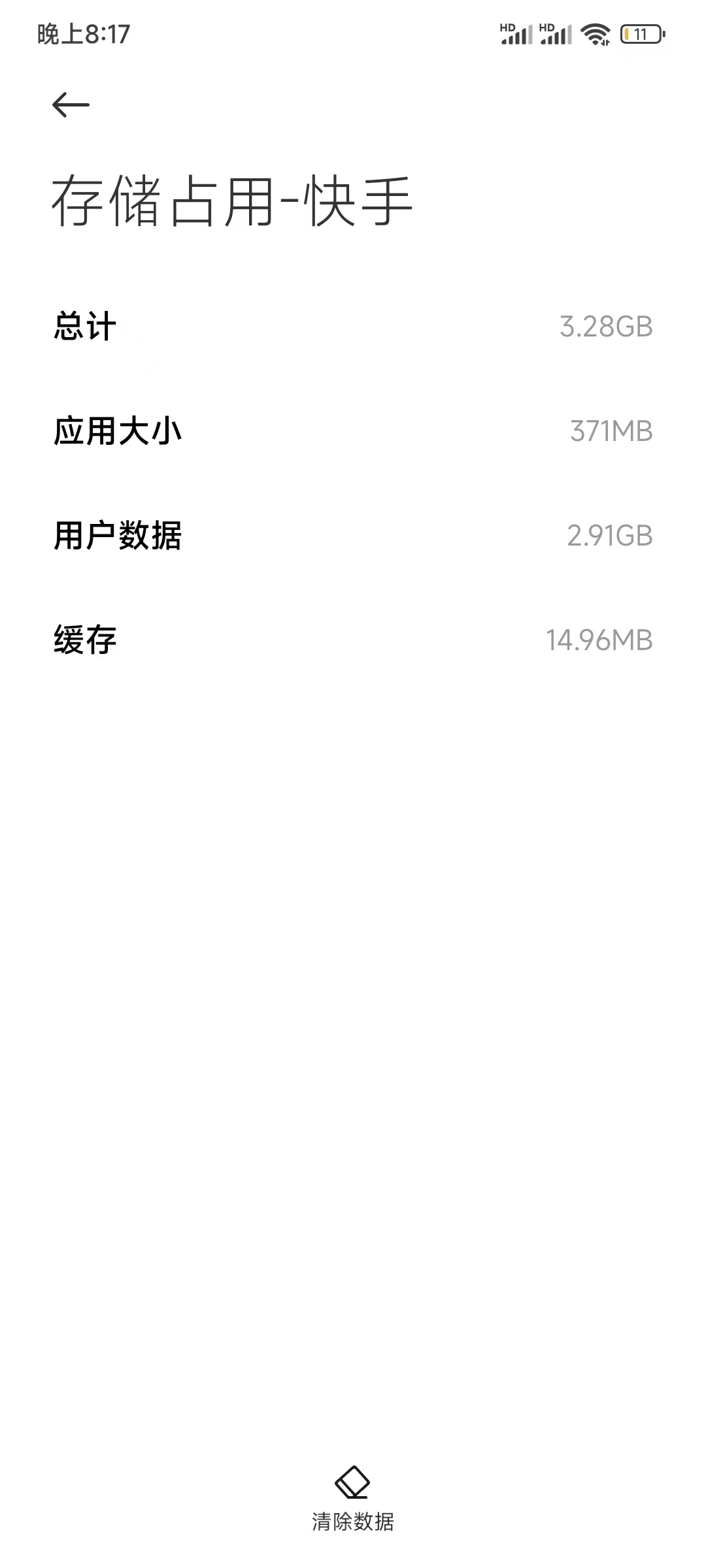Tap the 14.96MB cache value

(x=599, y=640)
